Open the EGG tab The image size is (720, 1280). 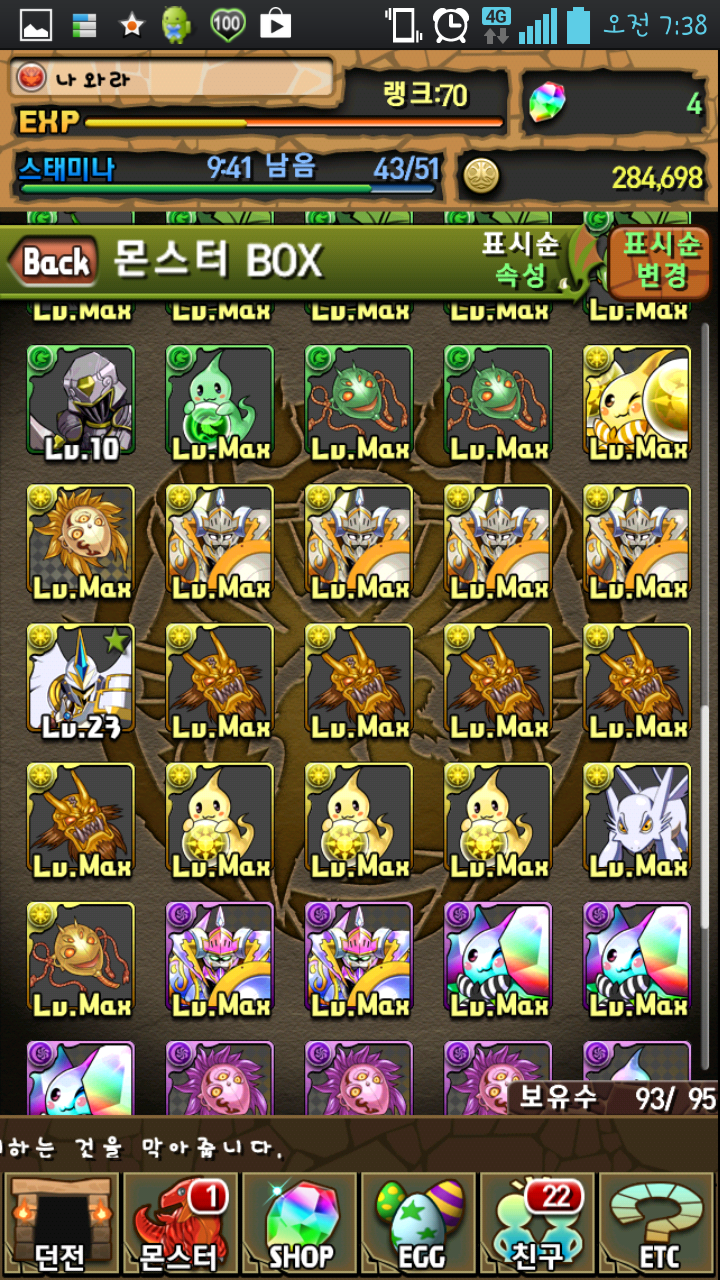419,1224
